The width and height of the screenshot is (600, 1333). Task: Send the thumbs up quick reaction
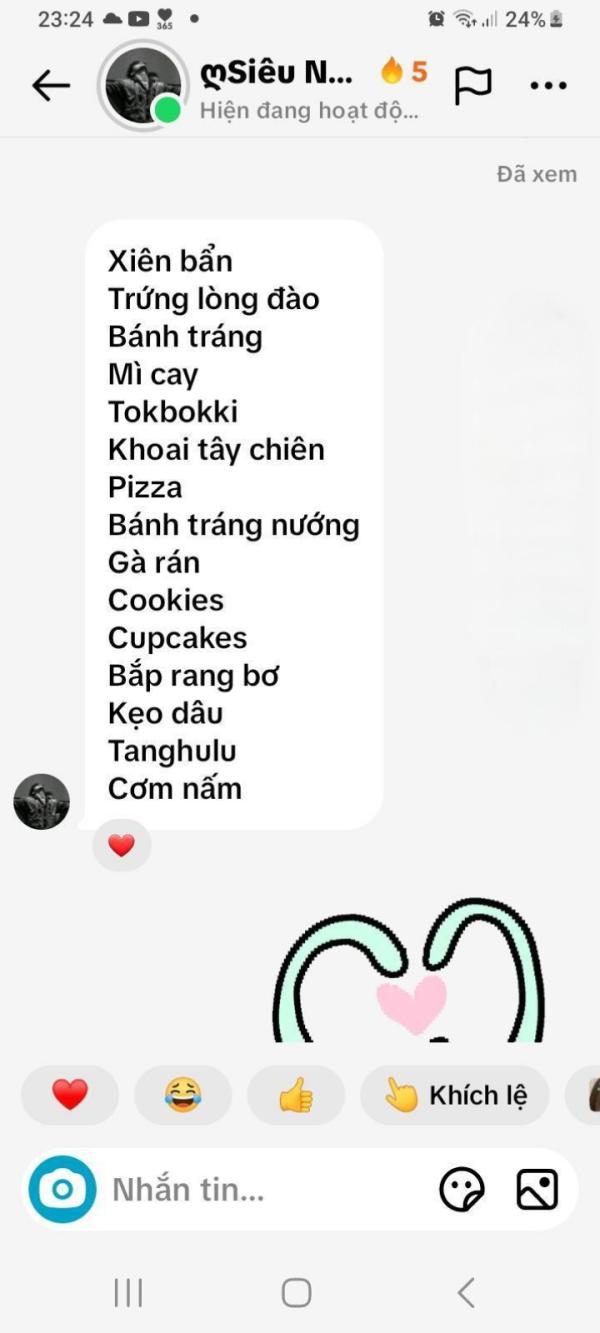click(x=296, y=1095)
